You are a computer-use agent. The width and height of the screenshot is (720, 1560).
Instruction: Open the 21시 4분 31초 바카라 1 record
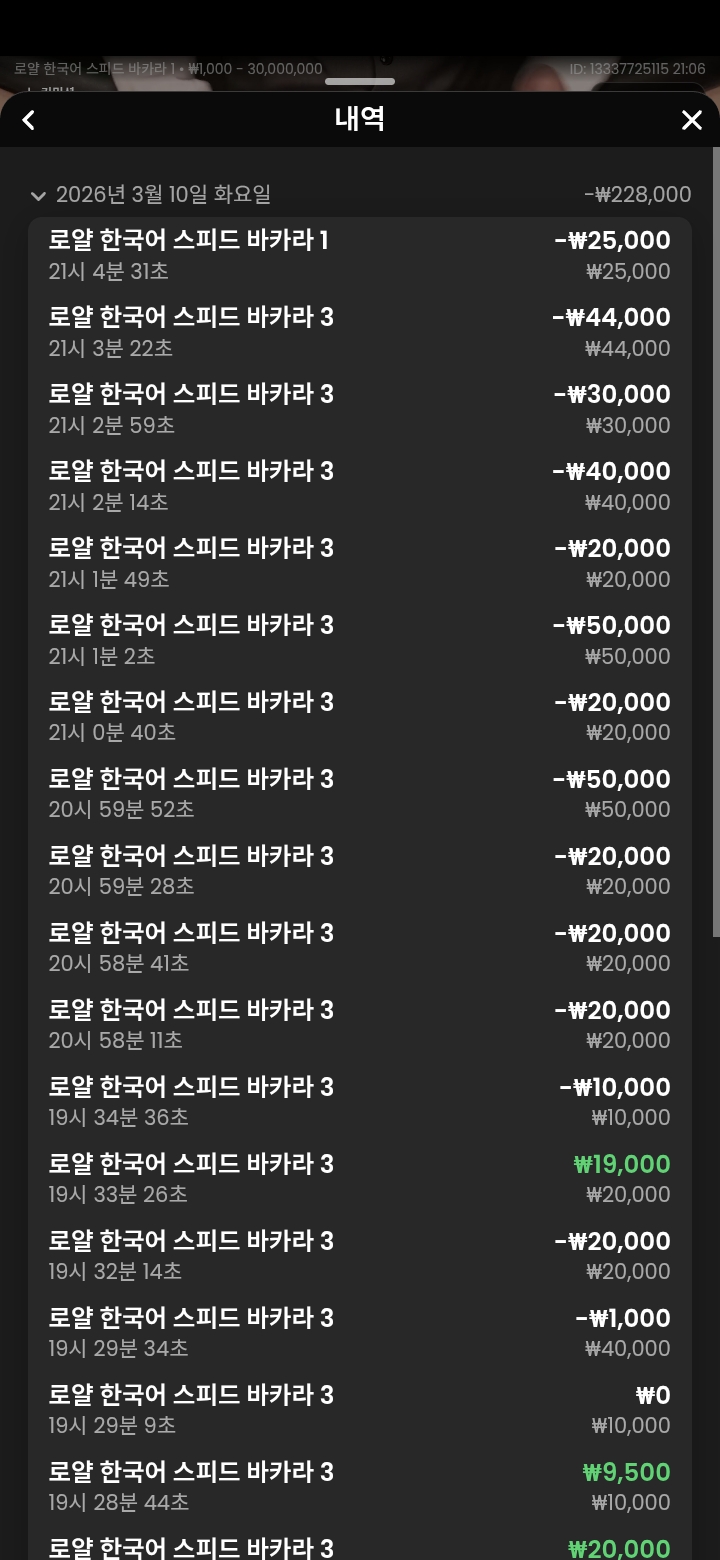(359, 255)
